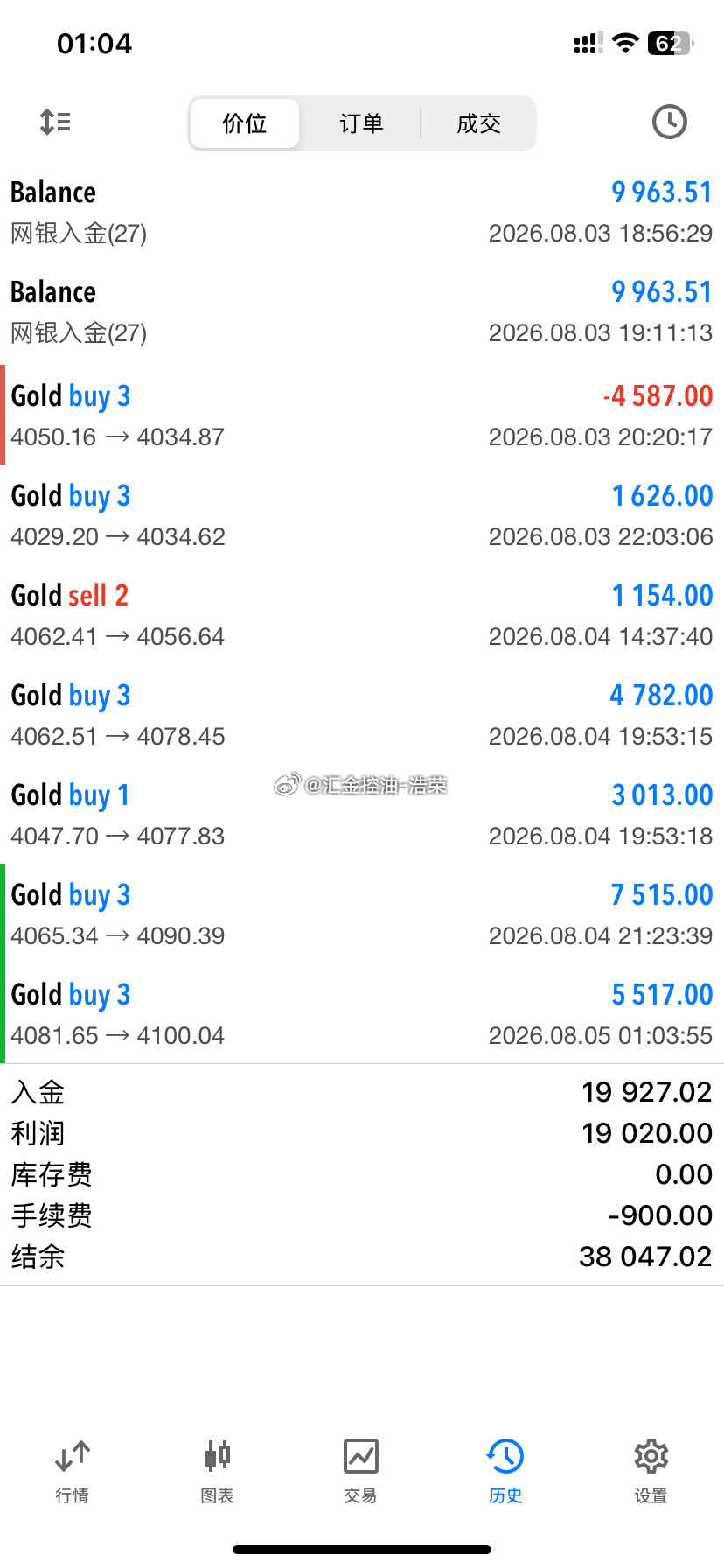Go to the 行情 quotes tab
Viewport: 724px width, 1568px height.
coord(73,1472)
